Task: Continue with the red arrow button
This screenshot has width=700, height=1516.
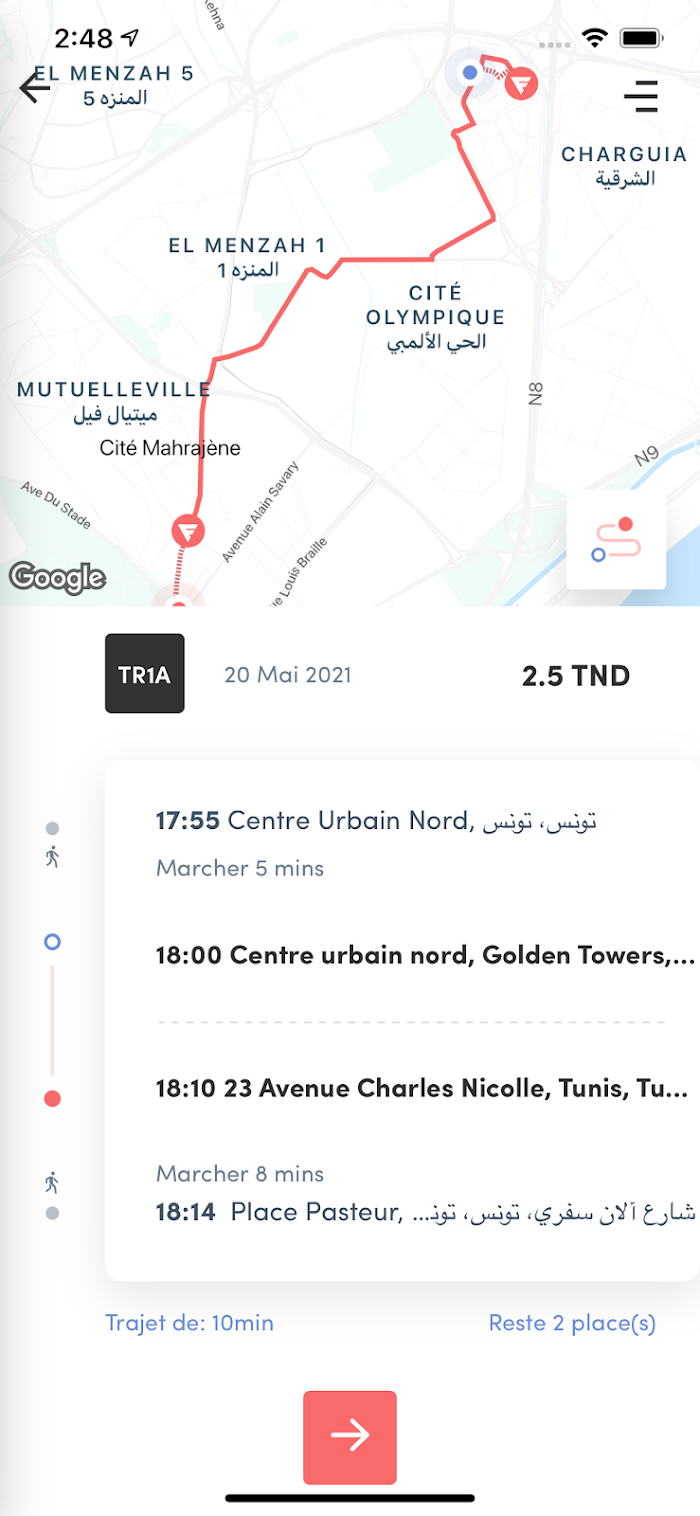Action: 350,1437
